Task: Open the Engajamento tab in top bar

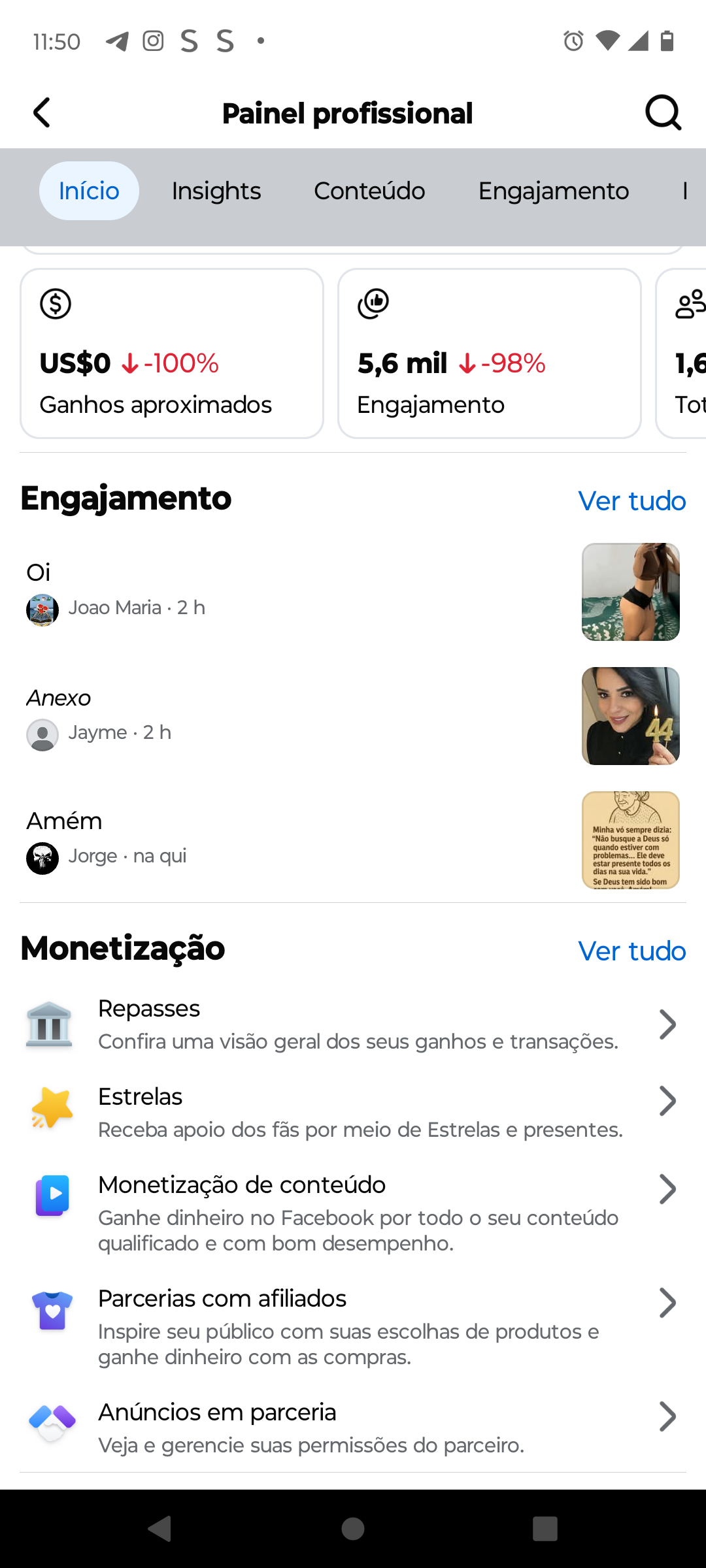Action: click(x=553, y=191)
